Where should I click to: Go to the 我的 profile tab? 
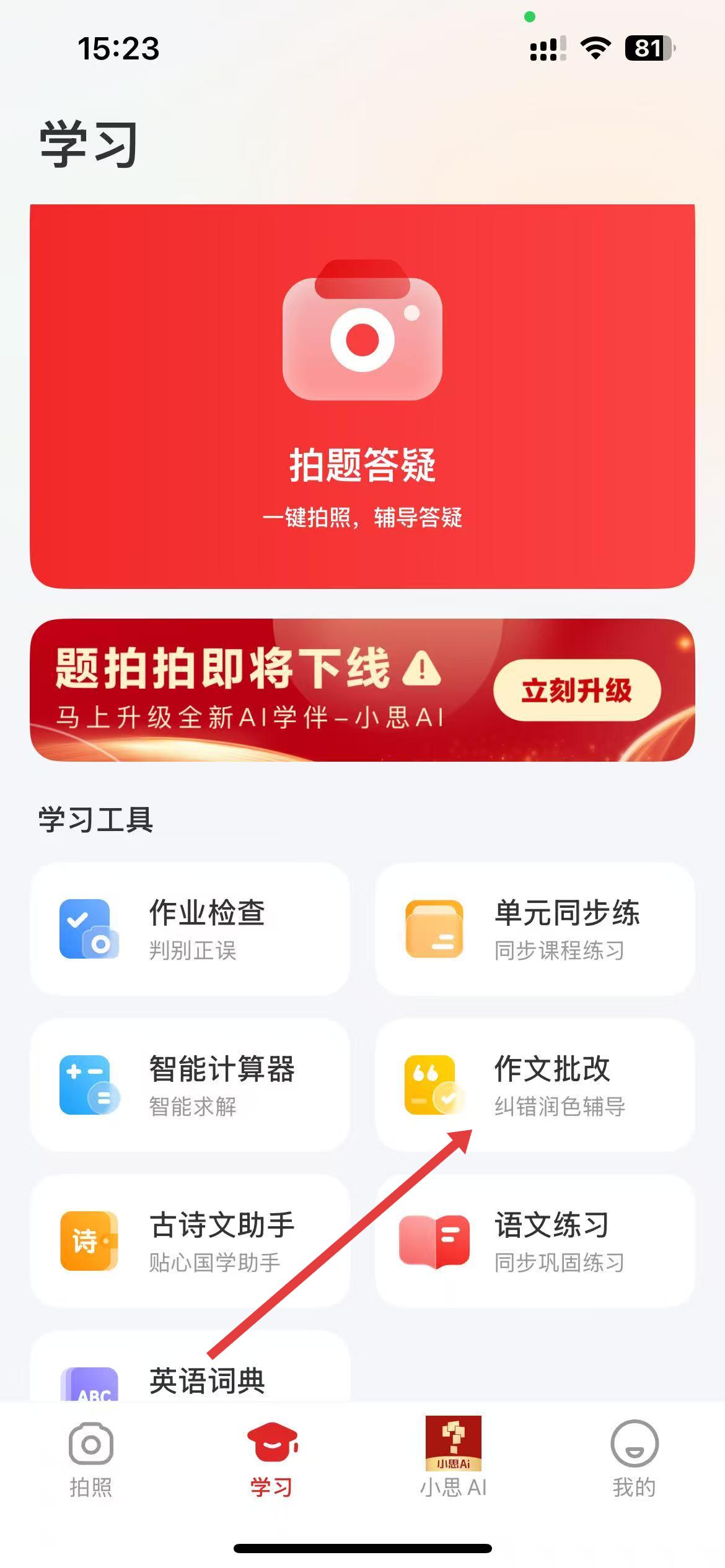[x=634, y=1459]
